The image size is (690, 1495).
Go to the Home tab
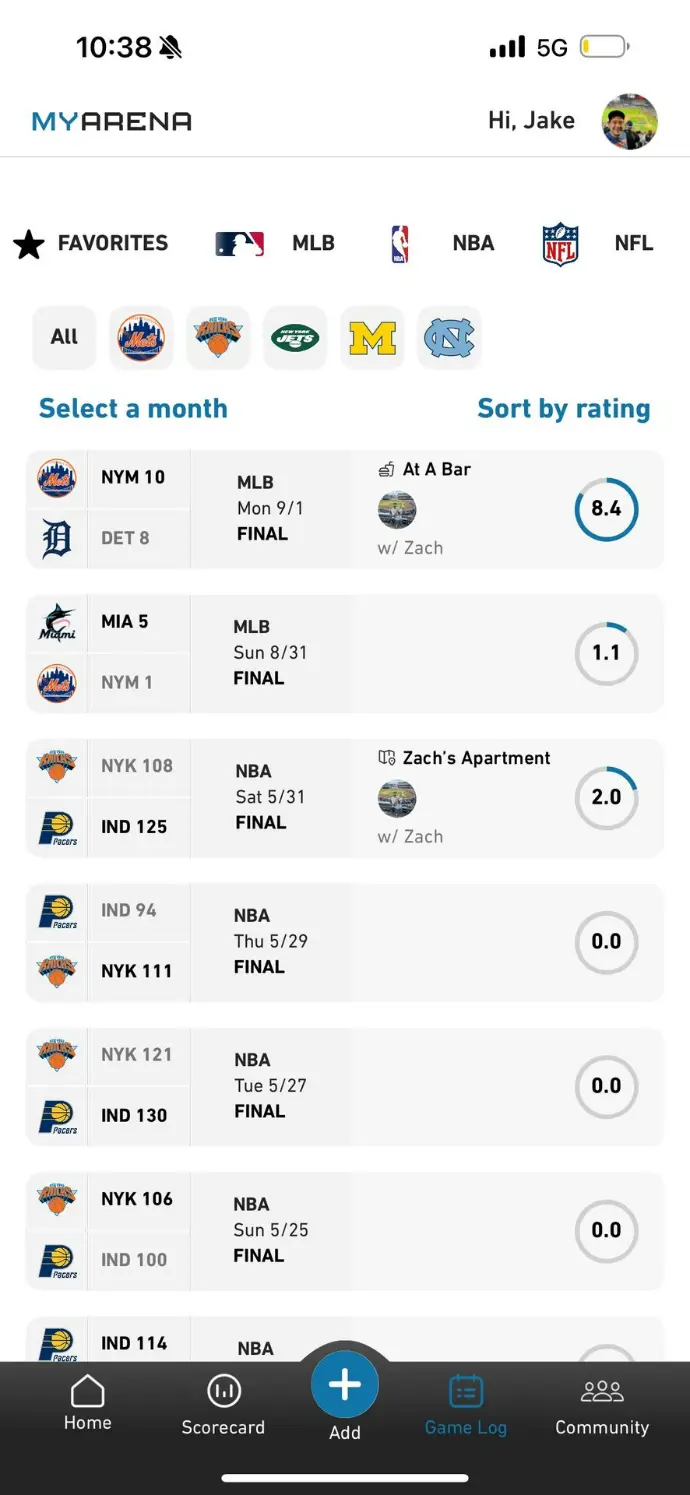pos(88,1403)
